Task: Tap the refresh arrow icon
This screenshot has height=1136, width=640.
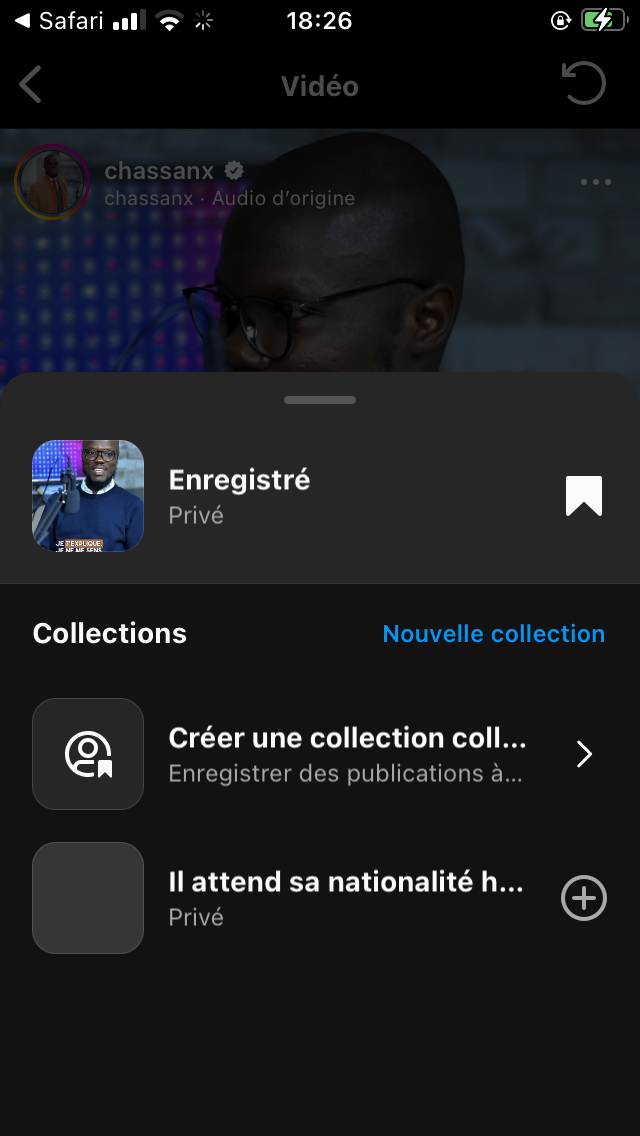Action: pyautogui.click(x=584, y=84)
